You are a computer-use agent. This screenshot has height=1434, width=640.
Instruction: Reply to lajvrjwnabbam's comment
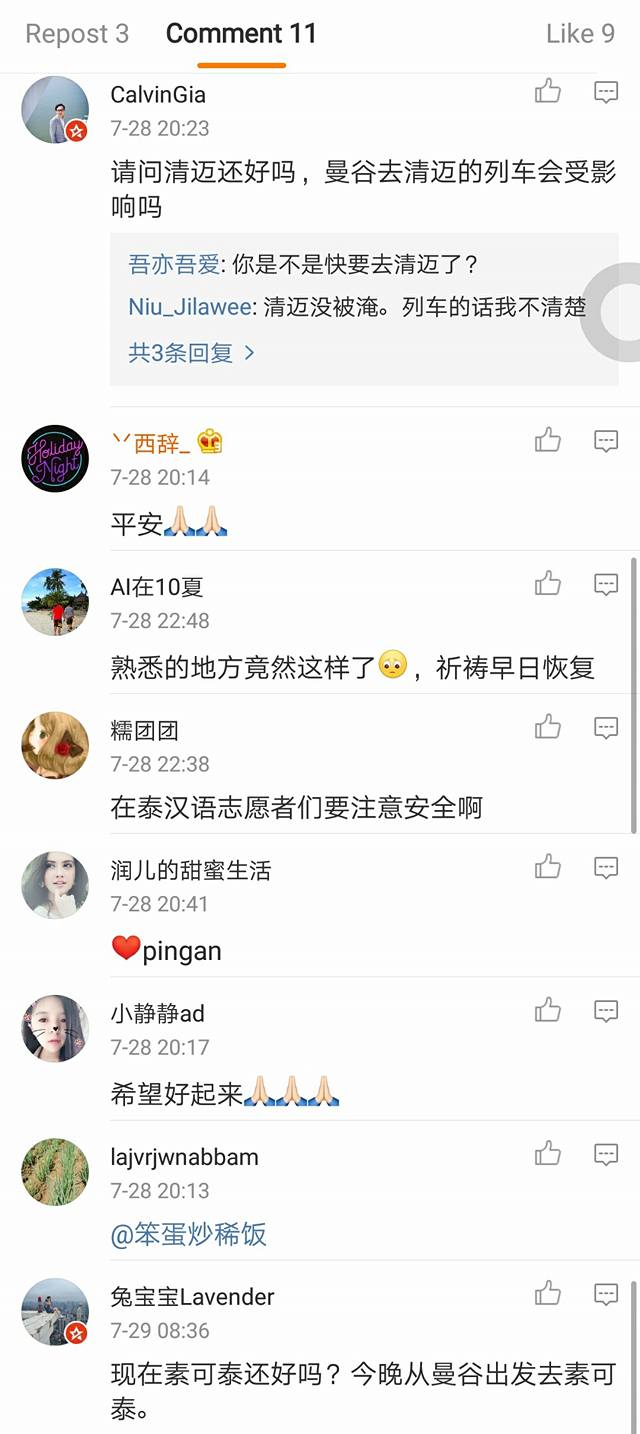coord(606,1155)
